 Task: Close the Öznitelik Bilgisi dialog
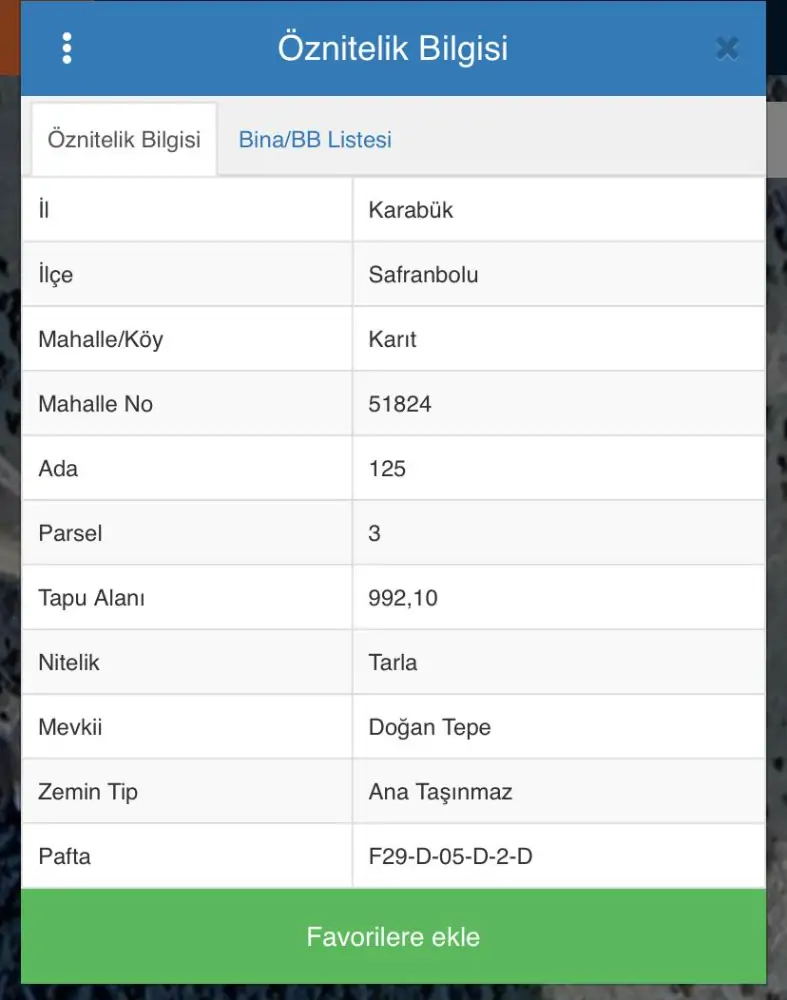727,48
